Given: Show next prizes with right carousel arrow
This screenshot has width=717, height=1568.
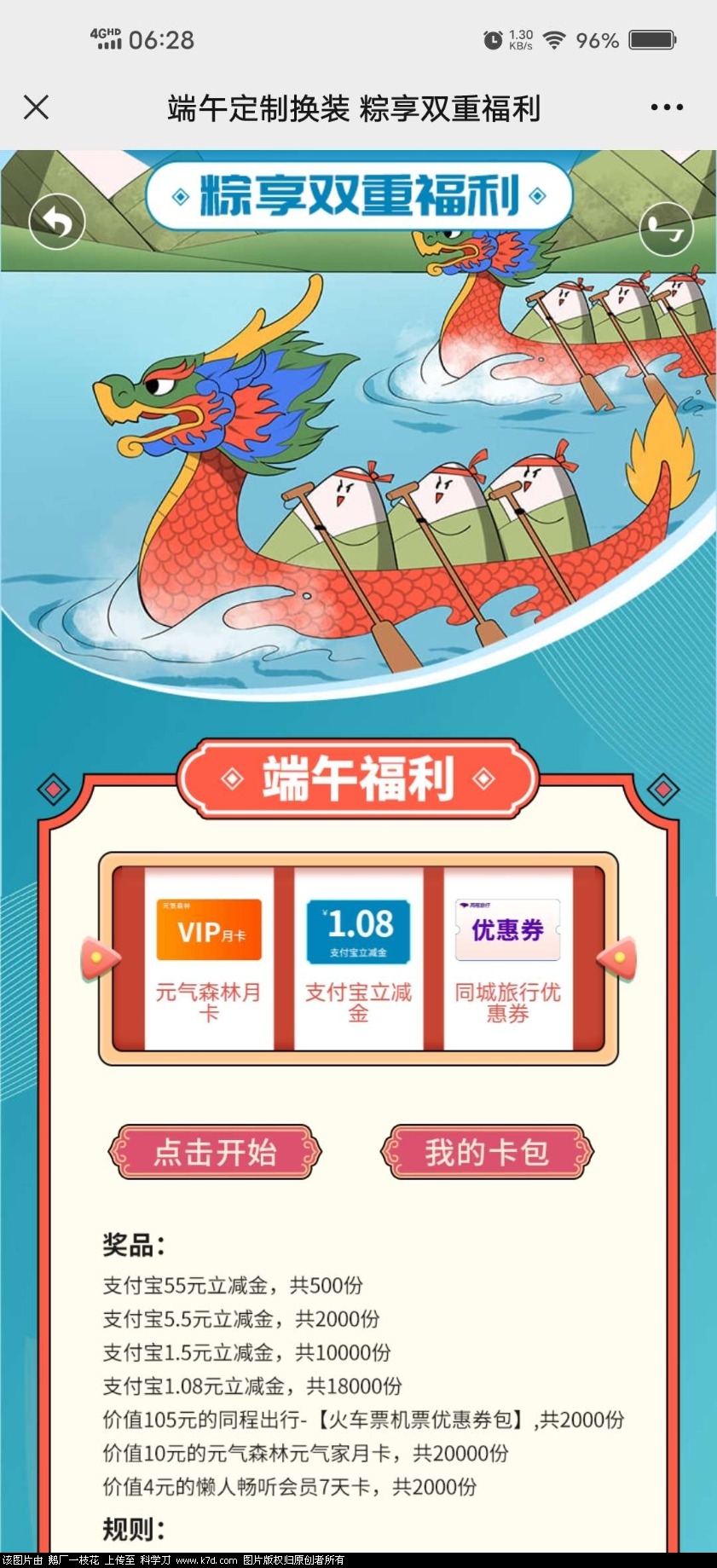Looking at the screenshot, I should 617,958.
